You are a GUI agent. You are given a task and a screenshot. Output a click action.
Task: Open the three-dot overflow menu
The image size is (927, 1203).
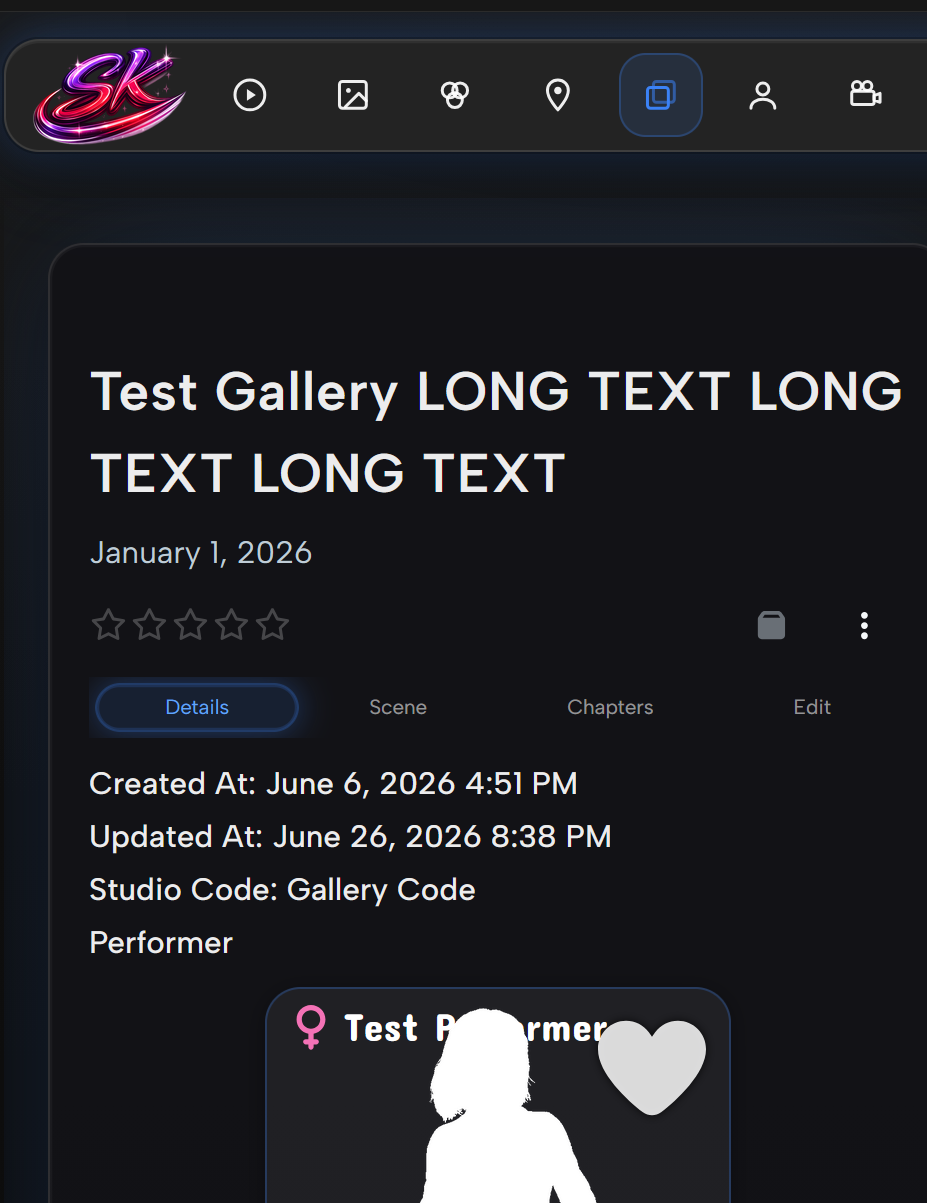[x=864, y=626]
